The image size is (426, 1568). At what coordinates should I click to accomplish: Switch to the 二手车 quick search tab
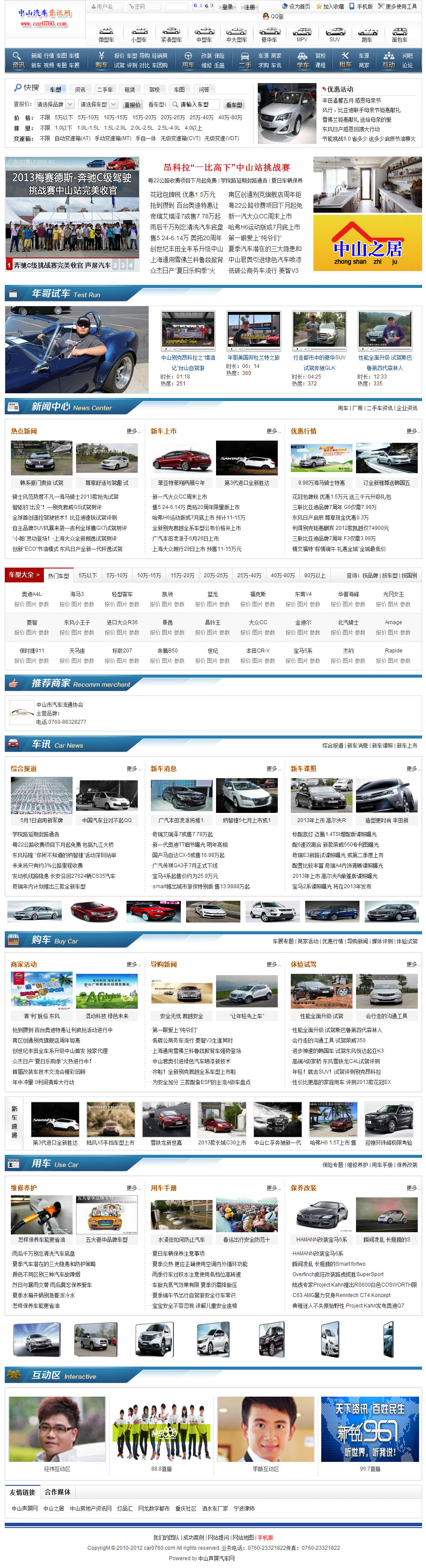105,90
